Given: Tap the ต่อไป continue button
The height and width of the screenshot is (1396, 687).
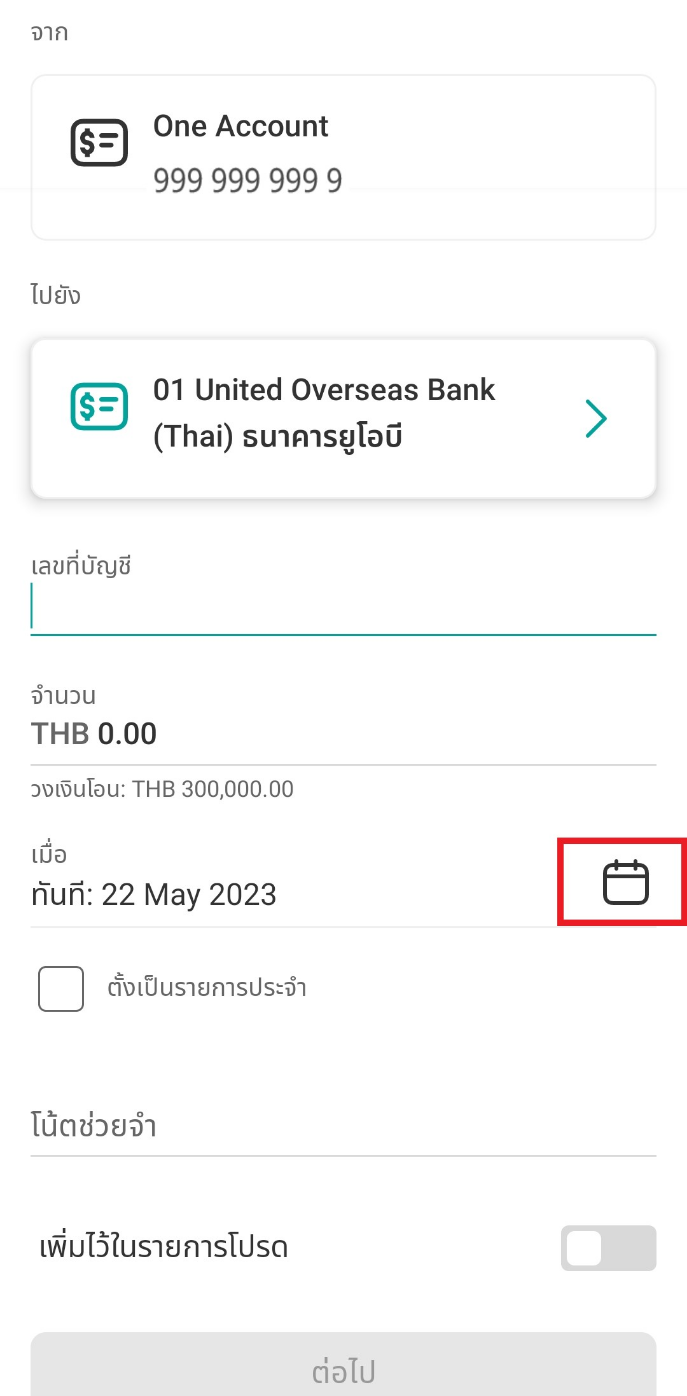Looking at the screenshot, I should coord(343,1366).
